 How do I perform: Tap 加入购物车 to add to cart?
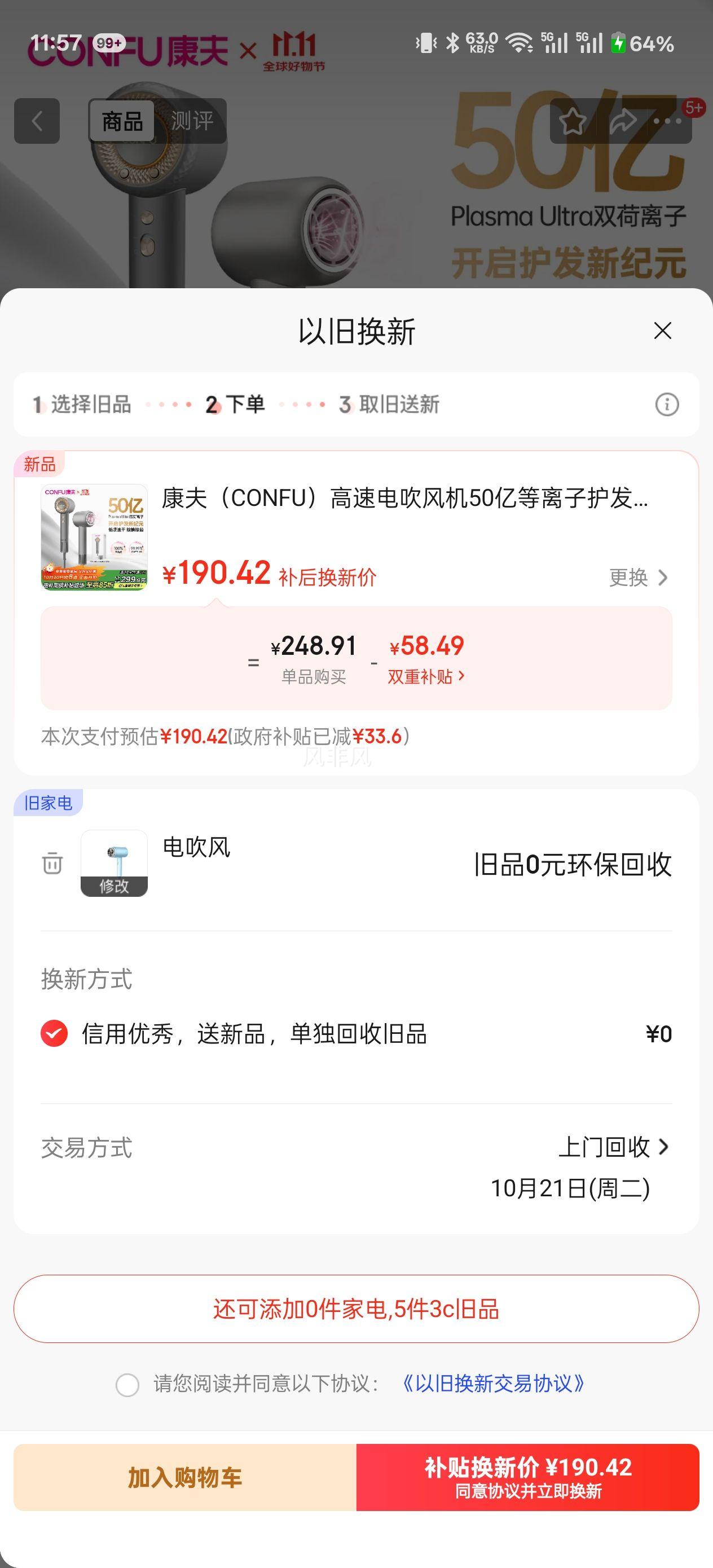pyautogui.click(x=185, y=1477)
